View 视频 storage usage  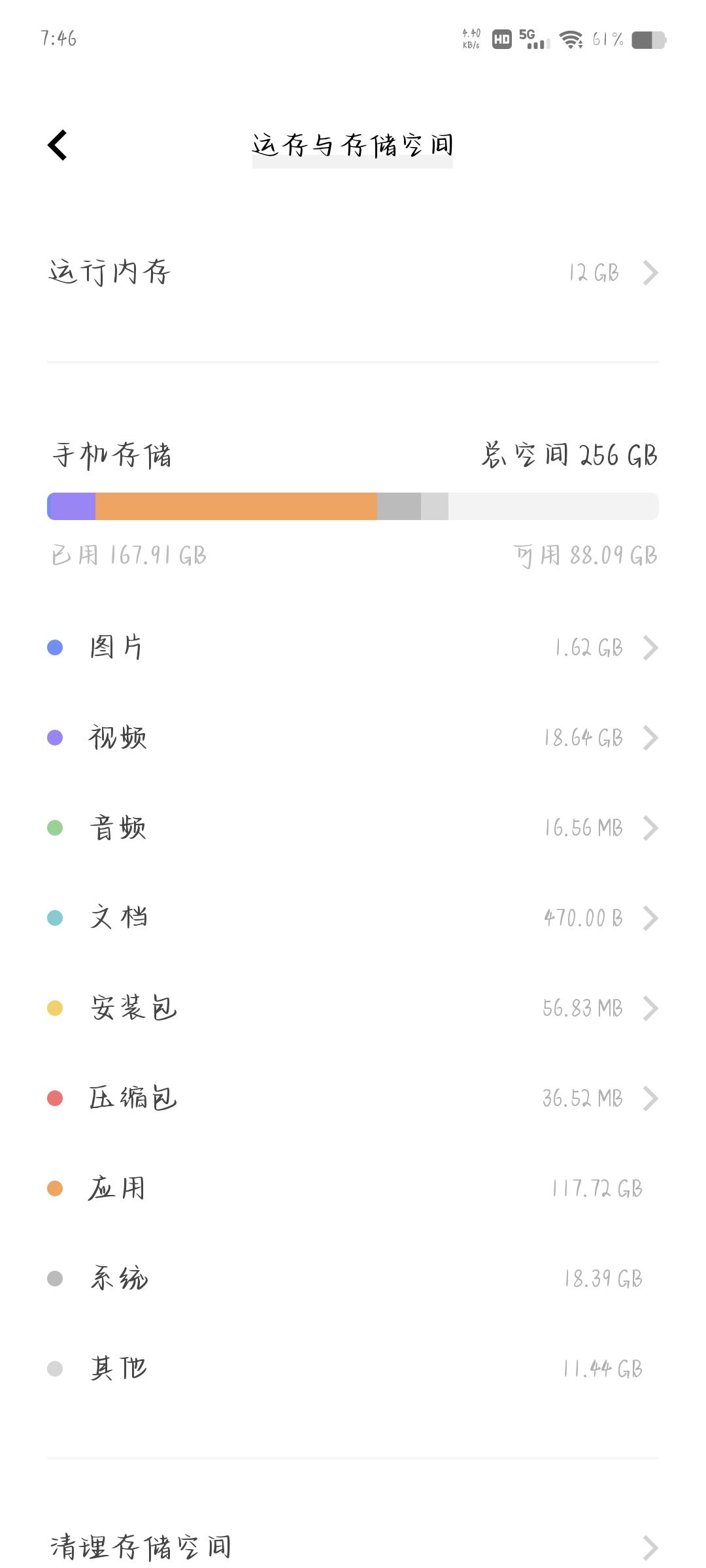pyautogui.click(x=353, y=738)
